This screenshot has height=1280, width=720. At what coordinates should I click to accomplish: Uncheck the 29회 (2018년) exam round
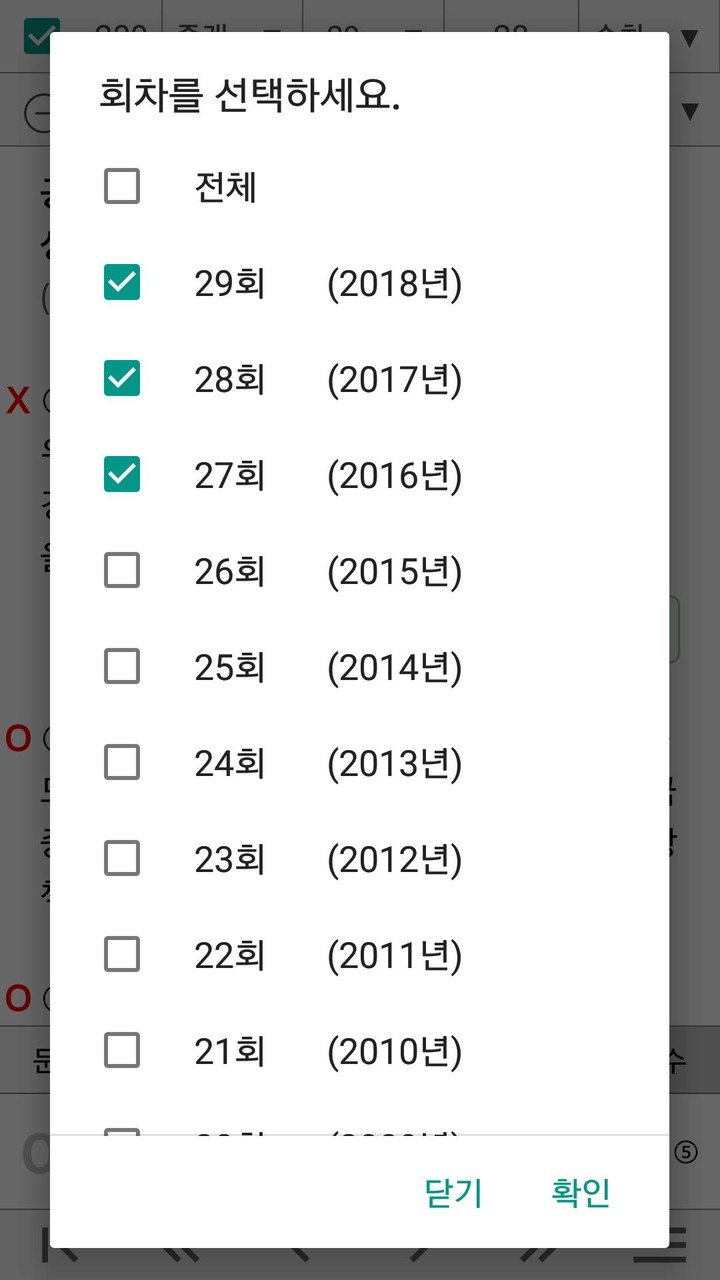(121, 283)
